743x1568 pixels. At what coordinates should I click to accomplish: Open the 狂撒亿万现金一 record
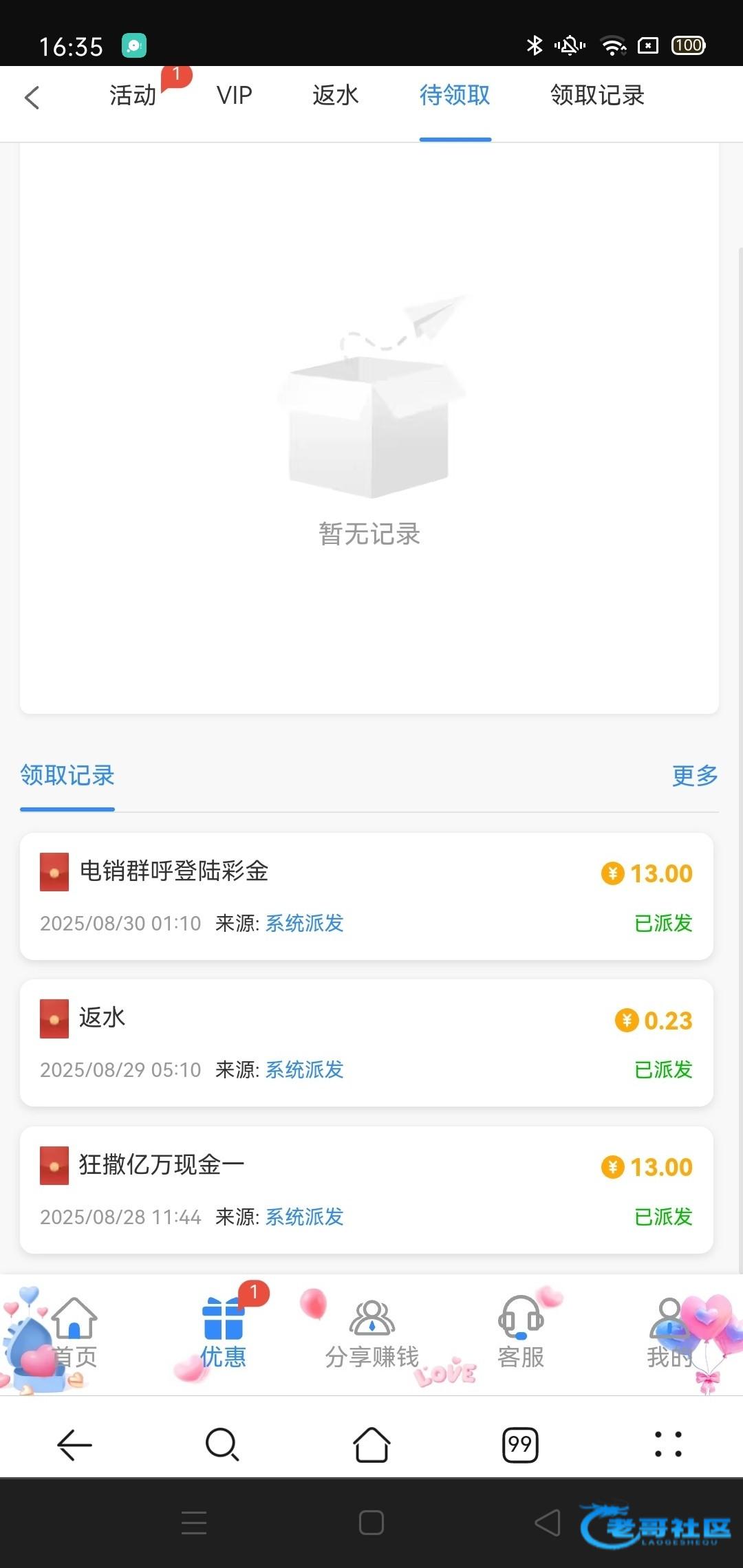click(x=367, y=1190)
